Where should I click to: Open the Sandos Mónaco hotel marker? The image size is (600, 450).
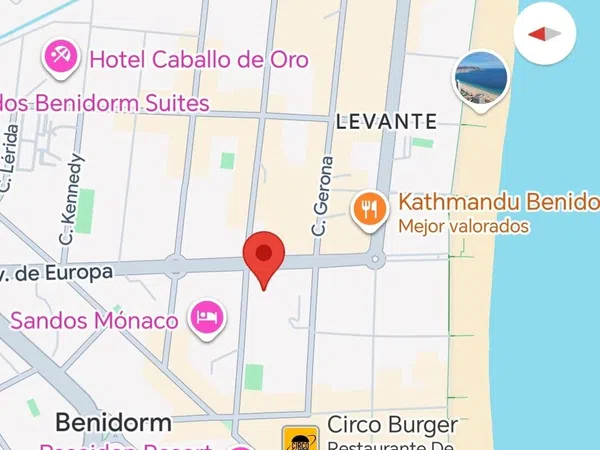point(208,319)
